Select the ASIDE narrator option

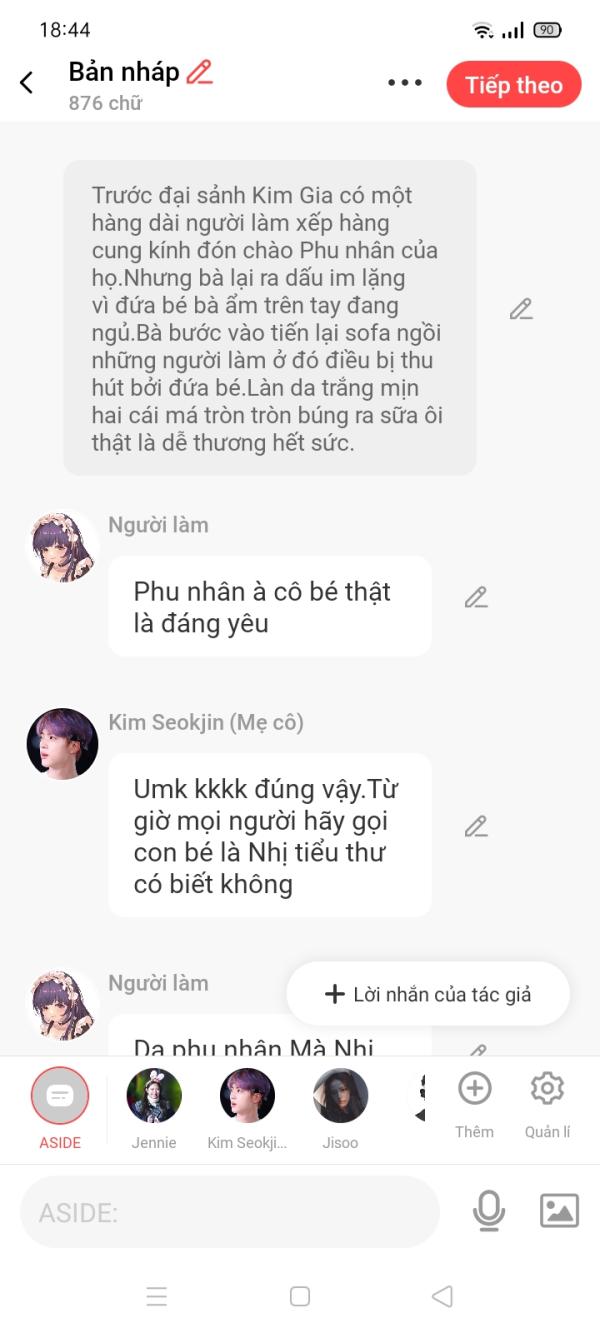point(60,1097)
